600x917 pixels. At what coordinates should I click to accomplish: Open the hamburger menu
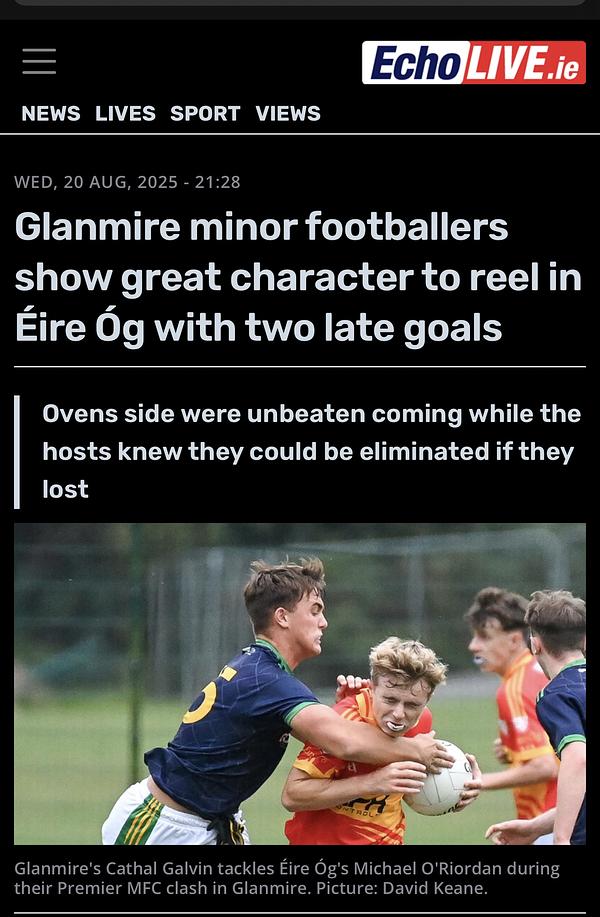39,62
